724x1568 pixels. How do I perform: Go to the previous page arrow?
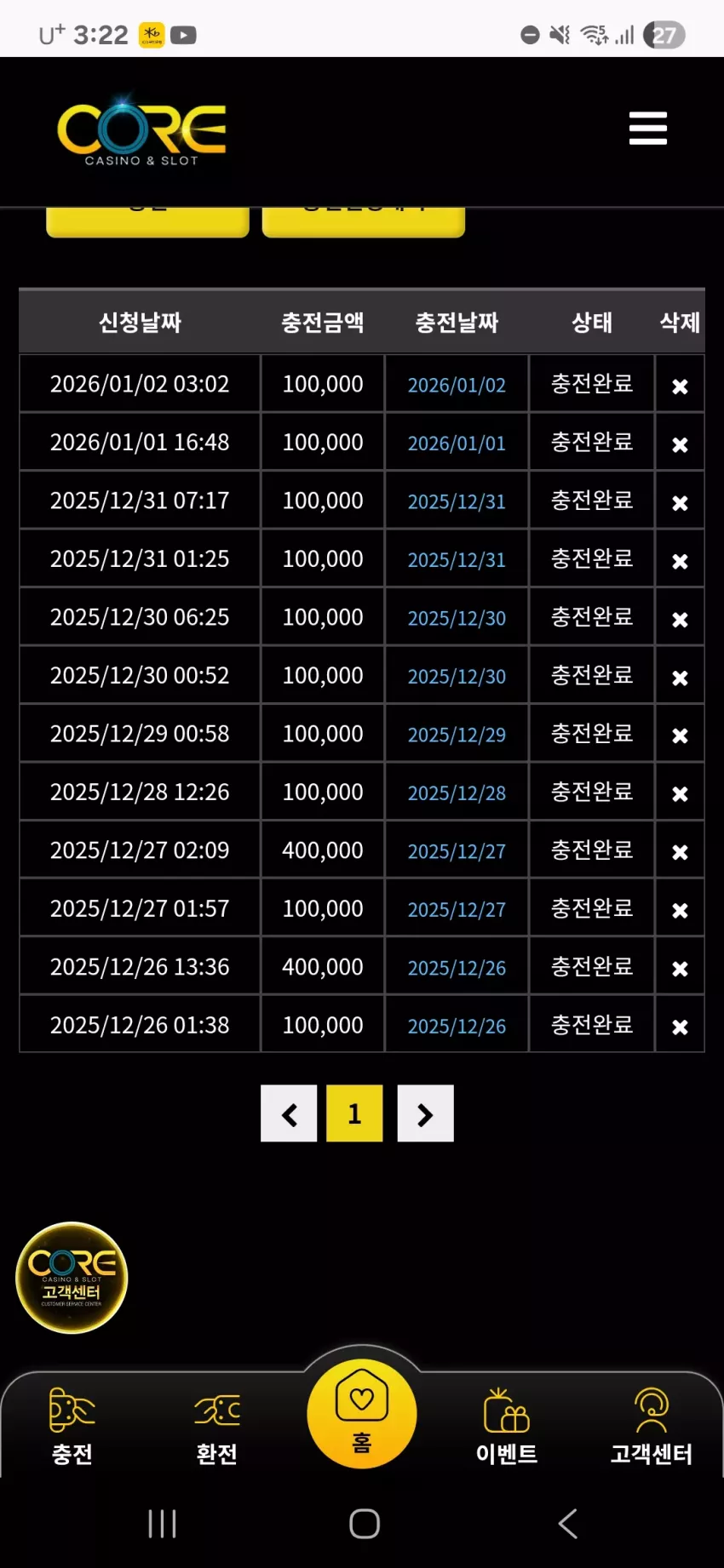[289, 1113]
